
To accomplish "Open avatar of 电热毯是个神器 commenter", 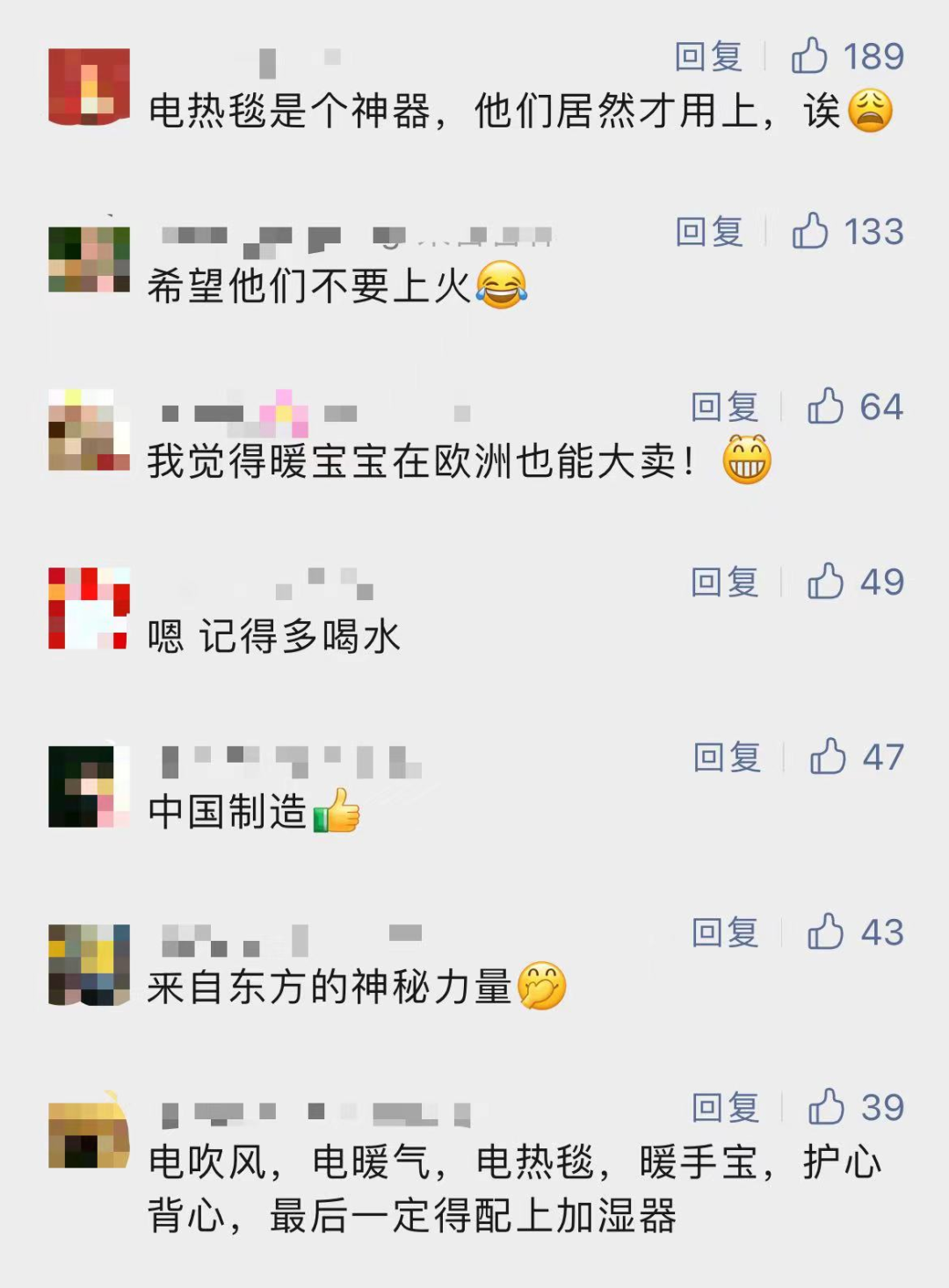I will [x=89, y=86].
